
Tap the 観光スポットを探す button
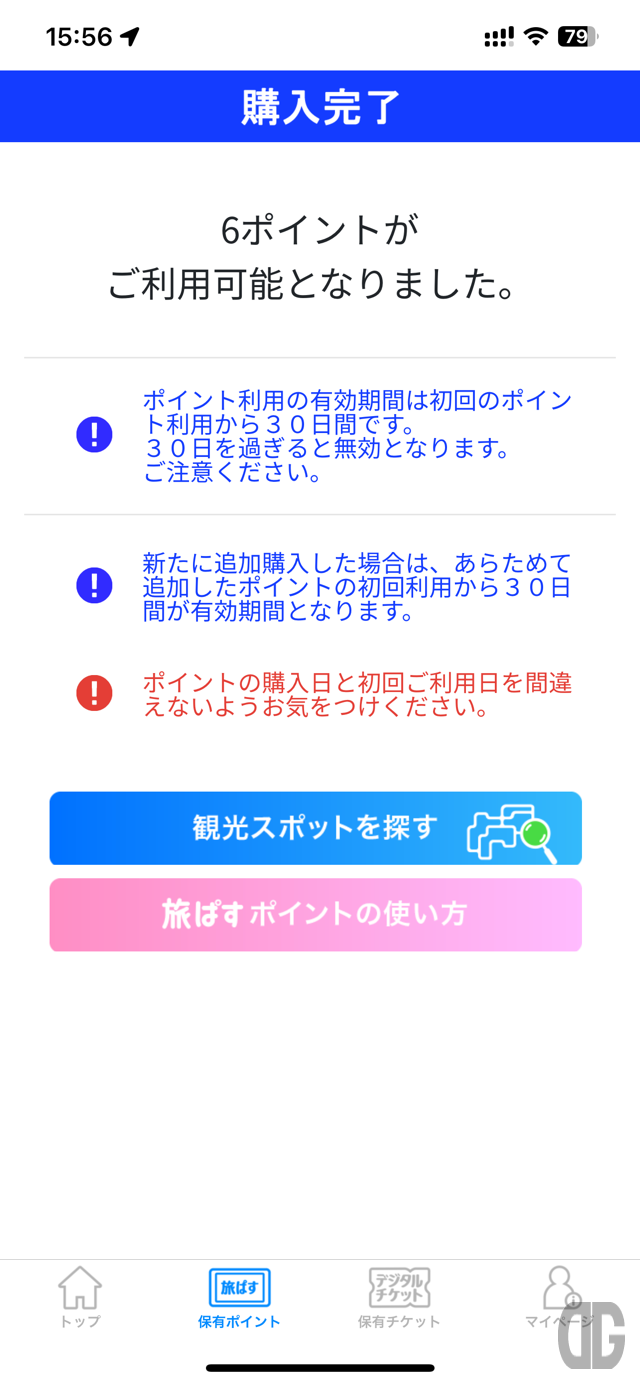(x=315, y=828)
